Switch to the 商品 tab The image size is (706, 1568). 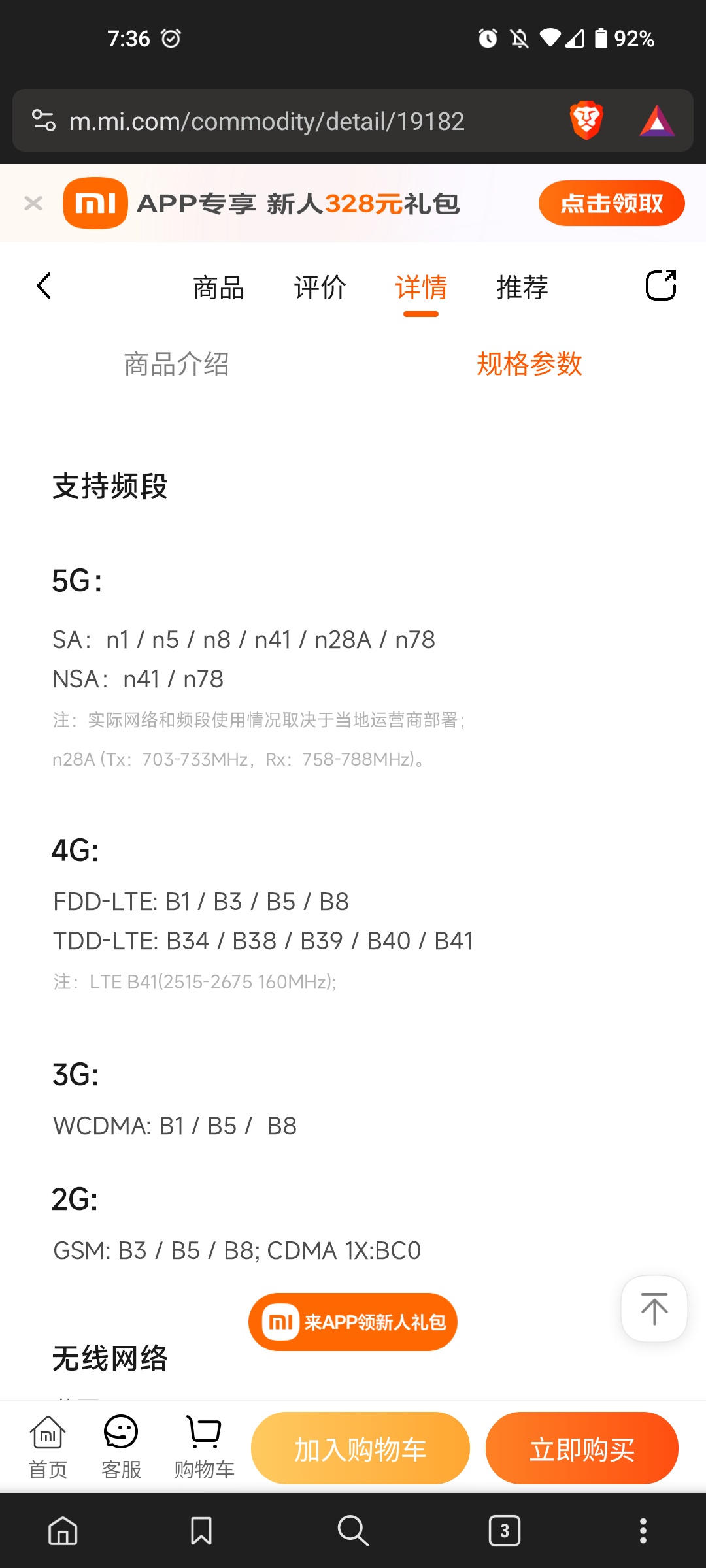pos(218,287)
